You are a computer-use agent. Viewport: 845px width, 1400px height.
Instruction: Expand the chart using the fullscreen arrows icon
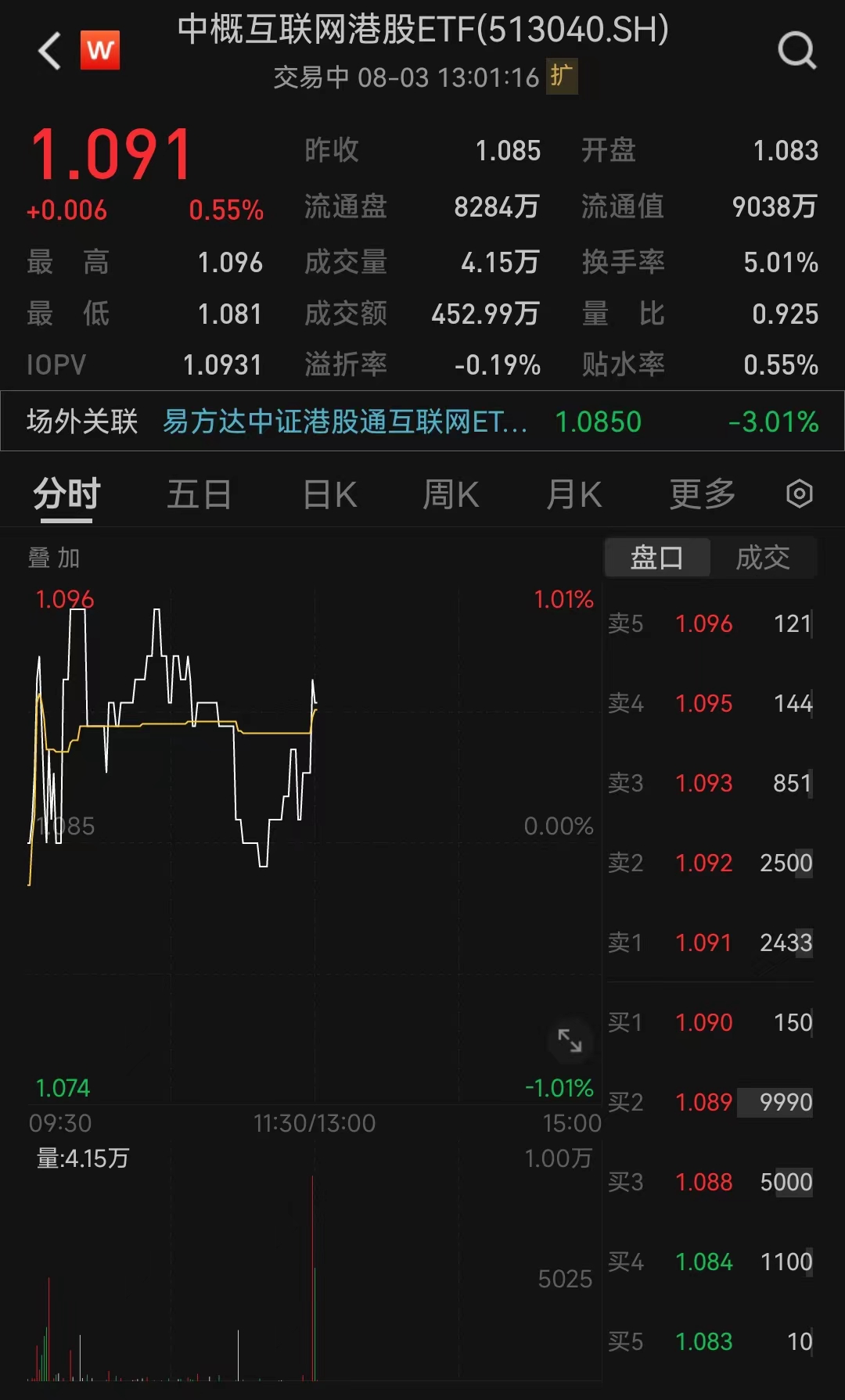pos(570,1042)
